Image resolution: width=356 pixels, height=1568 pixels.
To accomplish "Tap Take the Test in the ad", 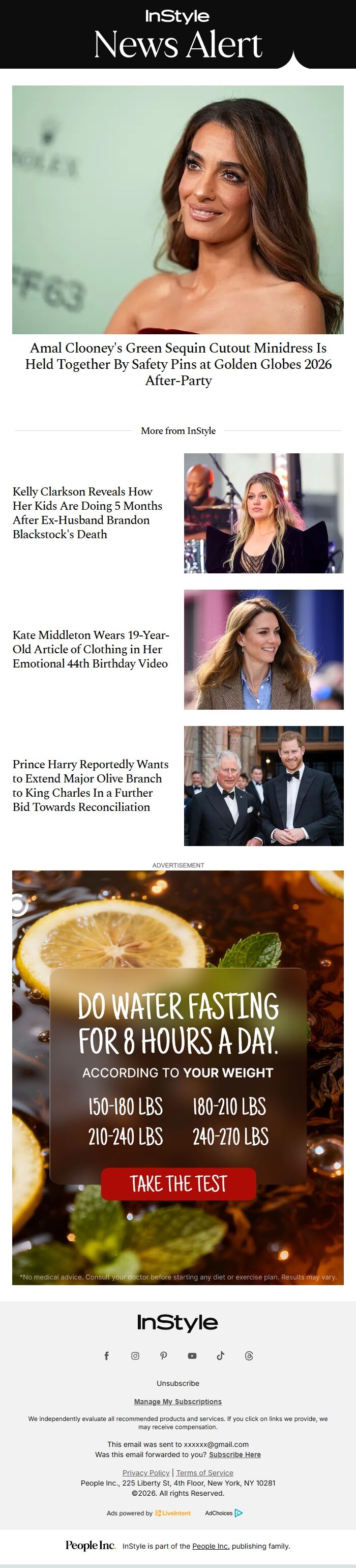I will pos(177,1183).
